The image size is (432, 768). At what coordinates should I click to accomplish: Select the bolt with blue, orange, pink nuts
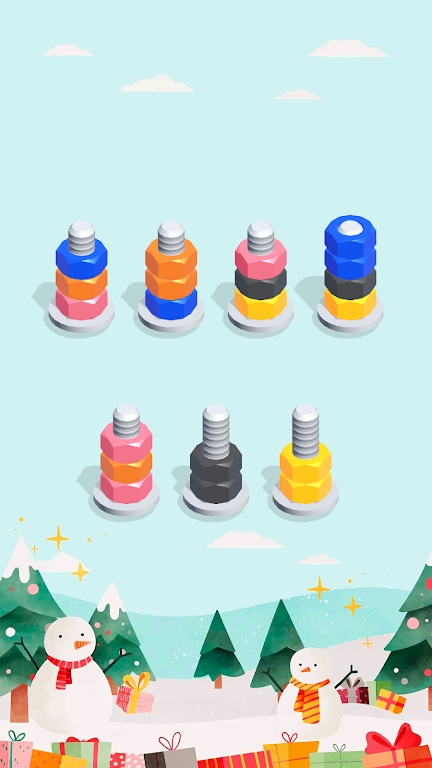tap(81, 277)
